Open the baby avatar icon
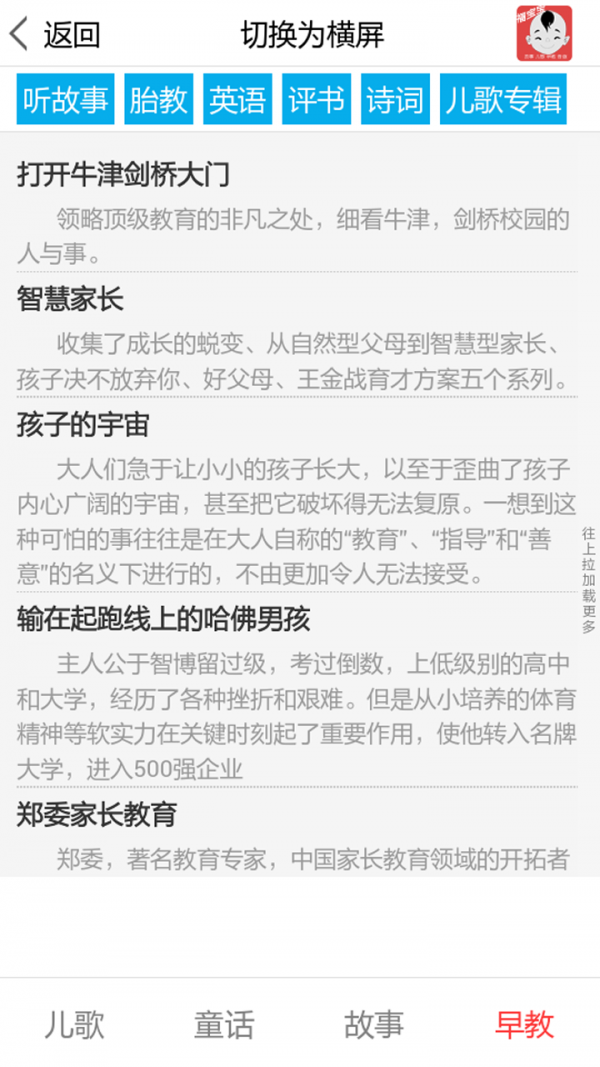Viewport: 600px width, 1067px height. pos(544,35)
